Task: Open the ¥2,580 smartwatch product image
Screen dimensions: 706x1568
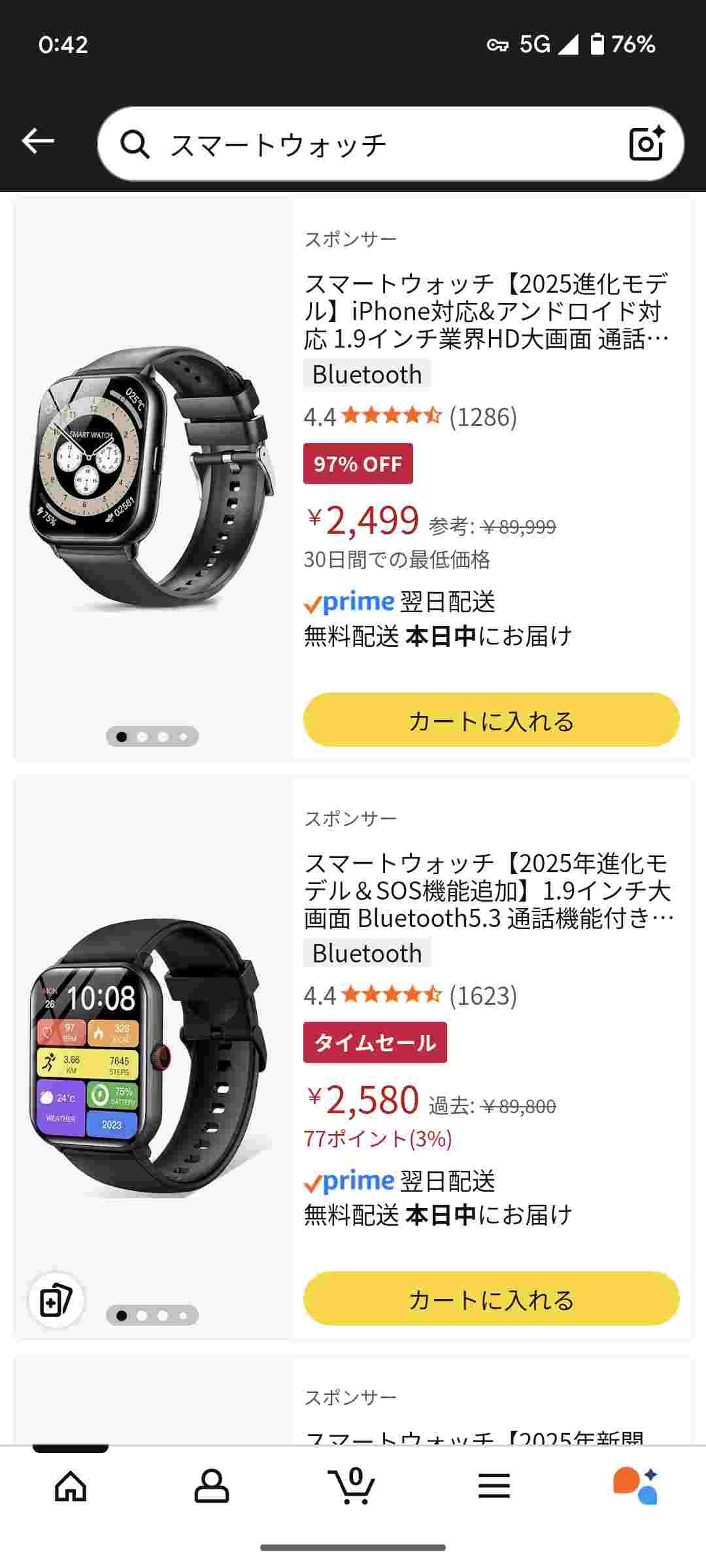Action: (152, 1057)
